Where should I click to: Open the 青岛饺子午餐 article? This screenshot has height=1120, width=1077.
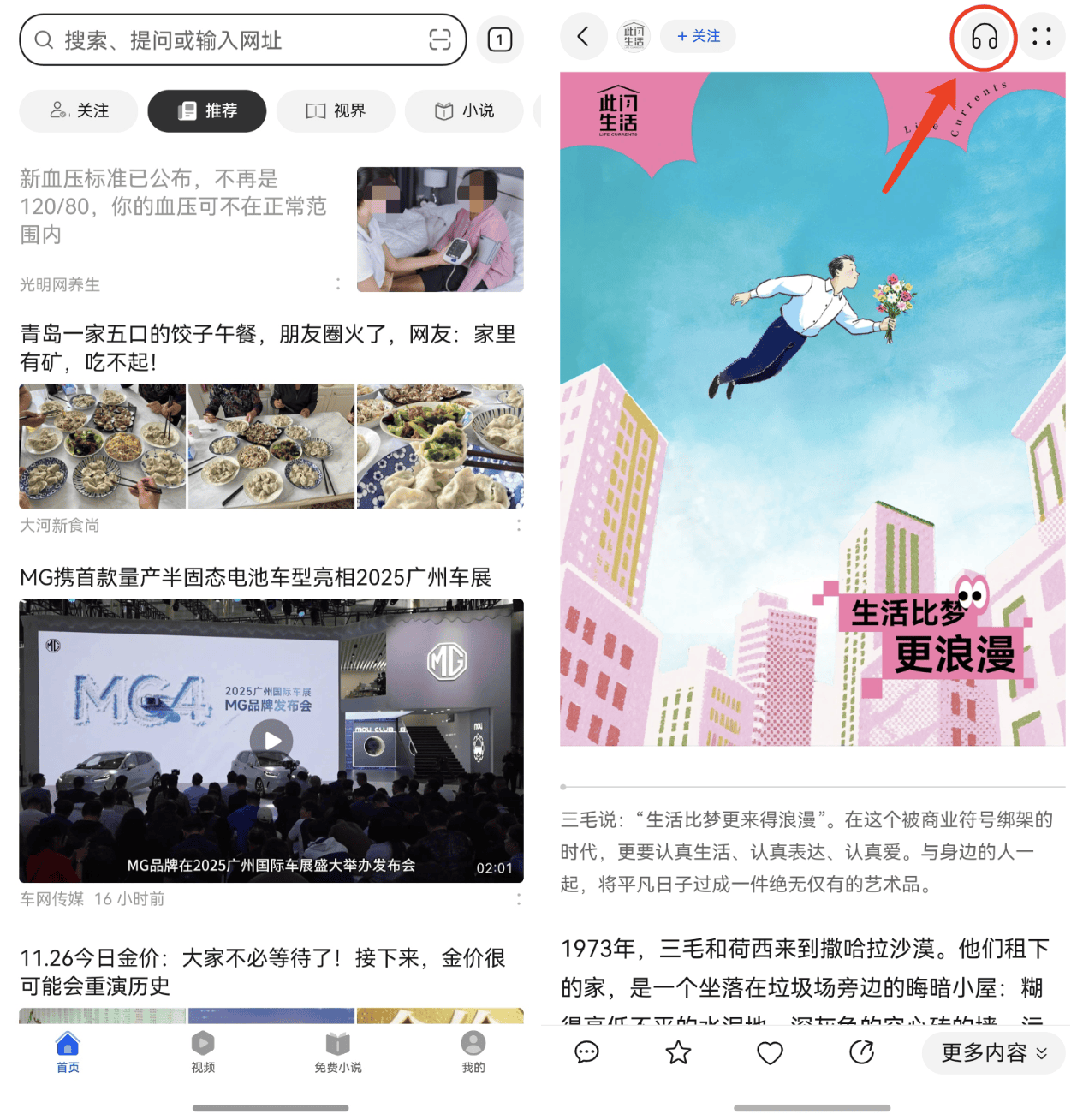point(269,347)
